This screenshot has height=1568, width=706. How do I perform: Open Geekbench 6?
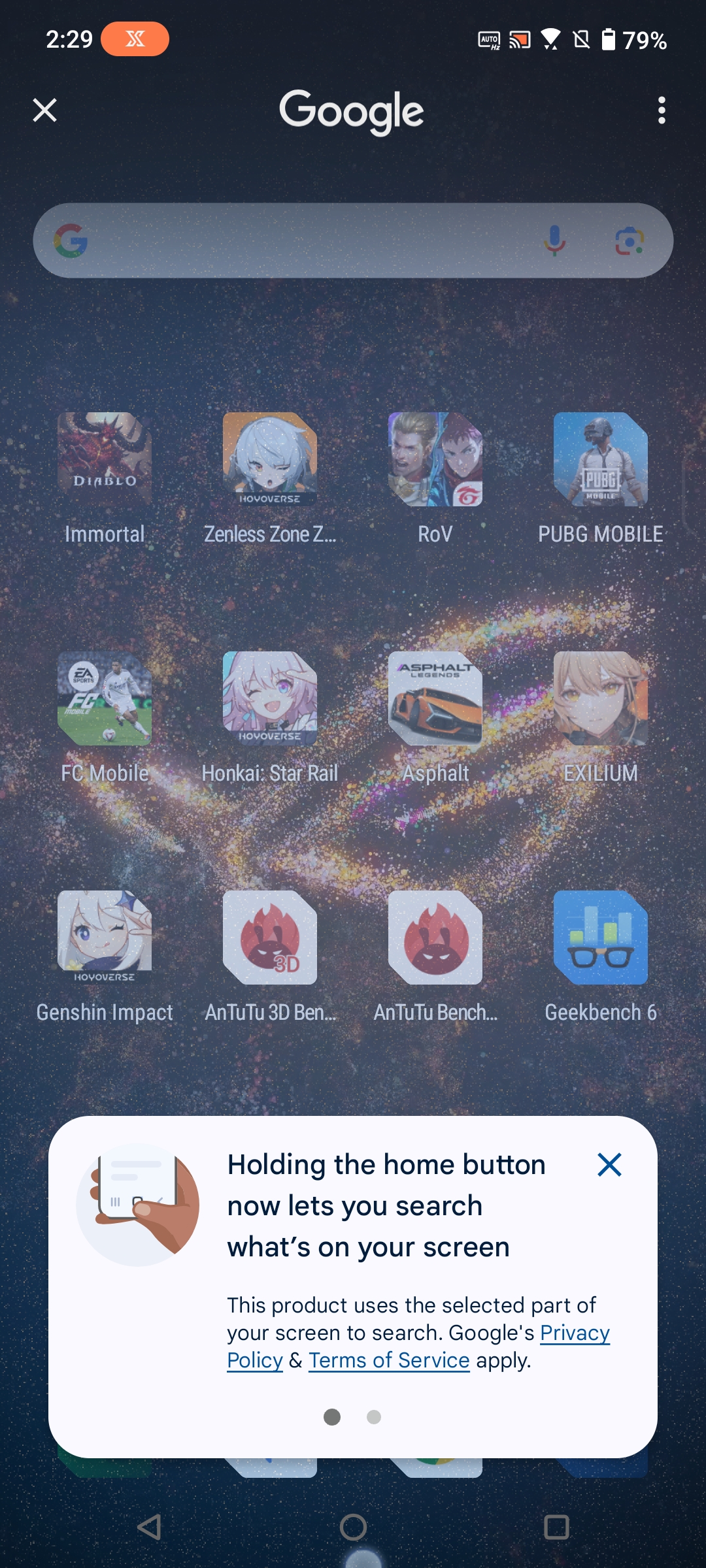click(x=601, y=938)
